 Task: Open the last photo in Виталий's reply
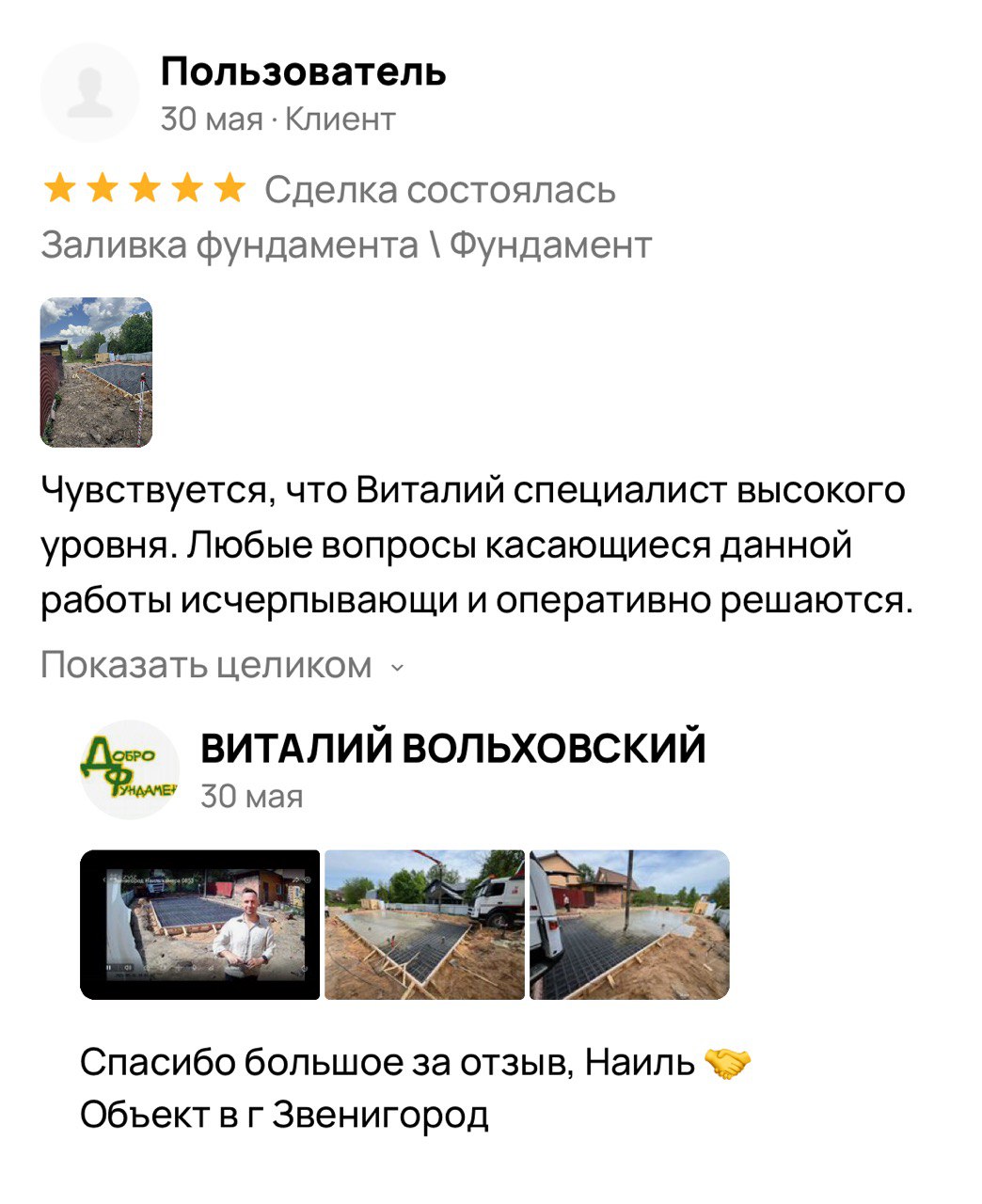point(629,925)
